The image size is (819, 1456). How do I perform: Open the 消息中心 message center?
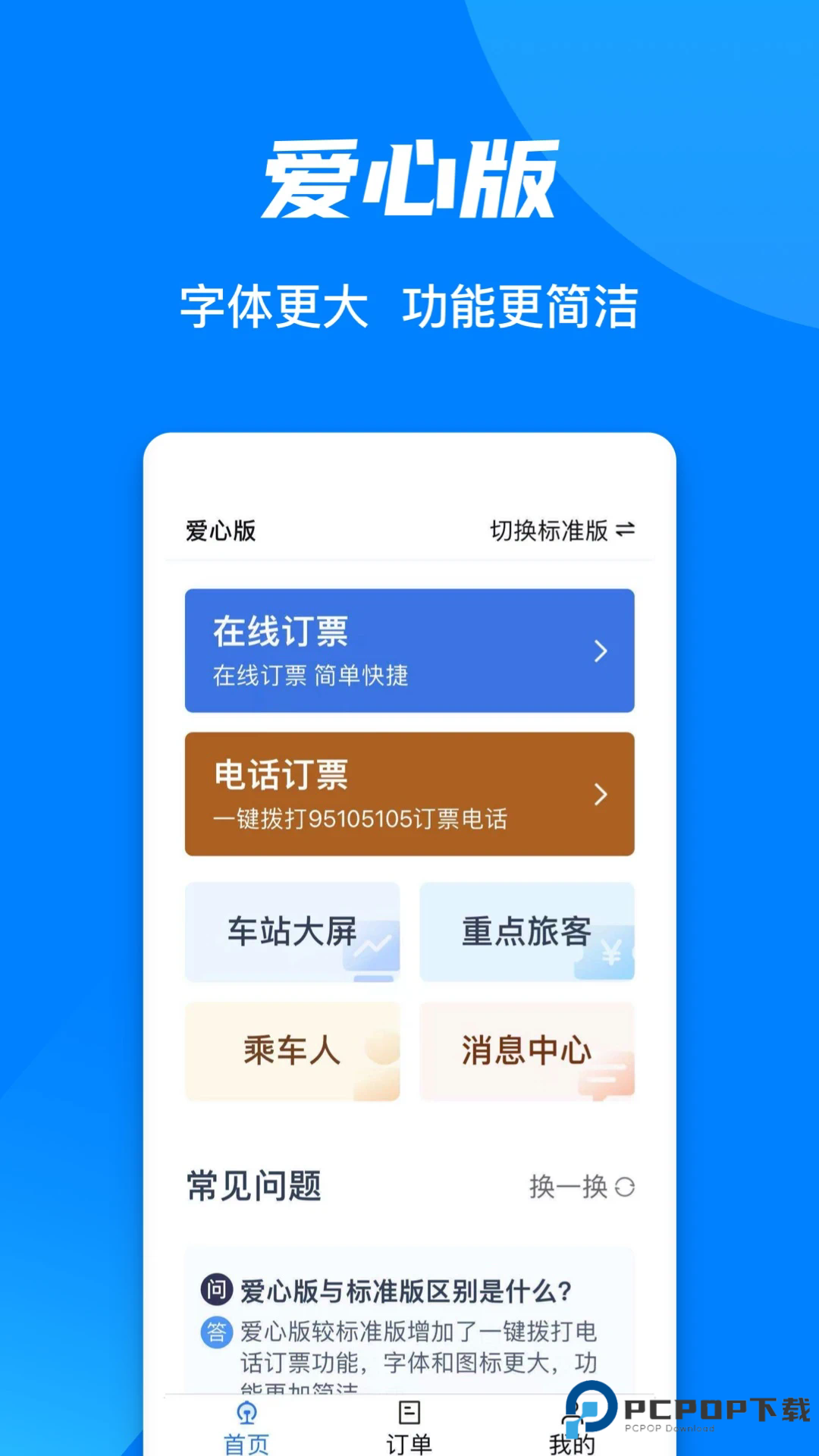[x=527, y=1052]
